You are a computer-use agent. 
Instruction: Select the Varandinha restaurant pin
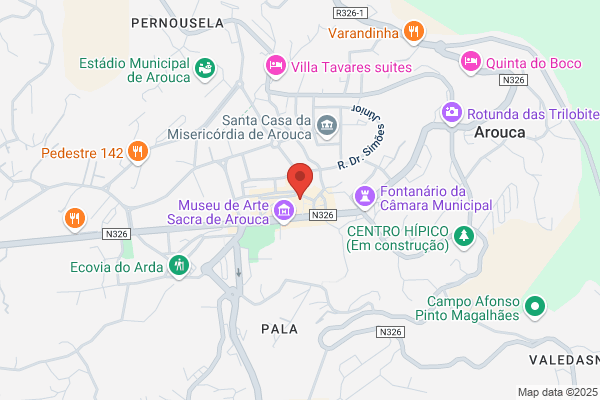coord(414,32)
